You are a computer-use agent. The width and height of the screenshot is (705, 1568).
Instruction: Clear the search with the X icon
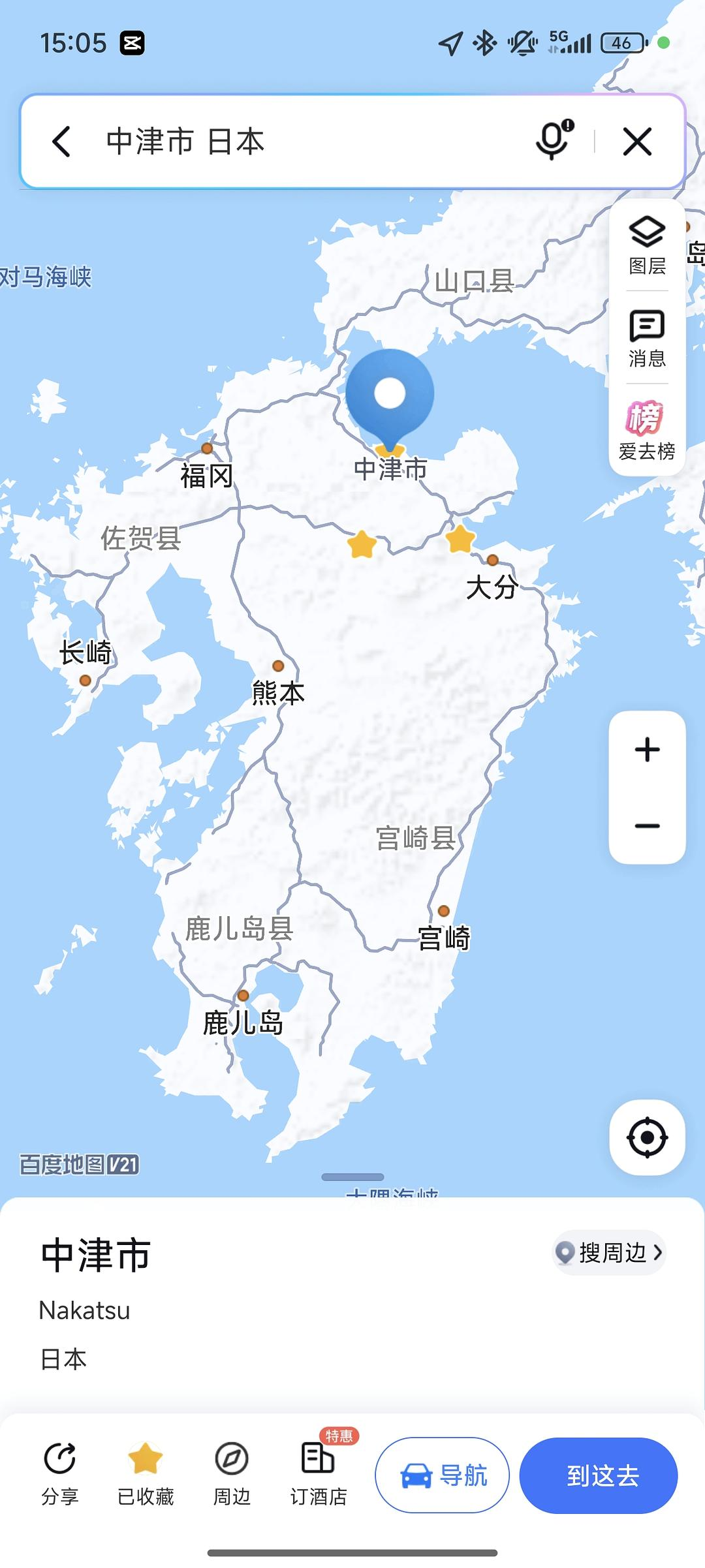[637, 142]
